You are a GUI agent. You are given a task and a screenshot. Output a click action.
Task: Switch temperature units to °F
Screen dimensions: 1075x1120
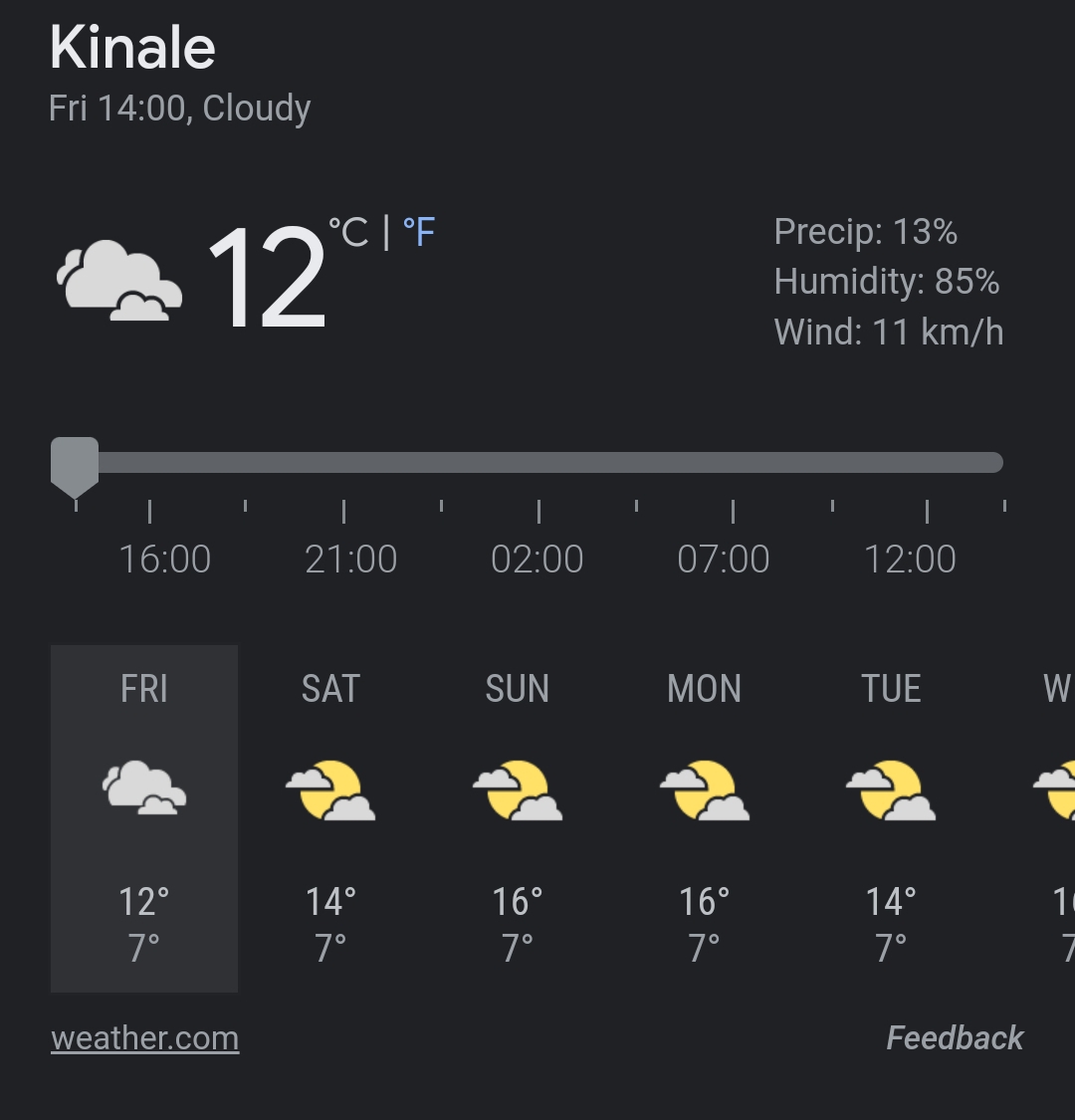419,233
